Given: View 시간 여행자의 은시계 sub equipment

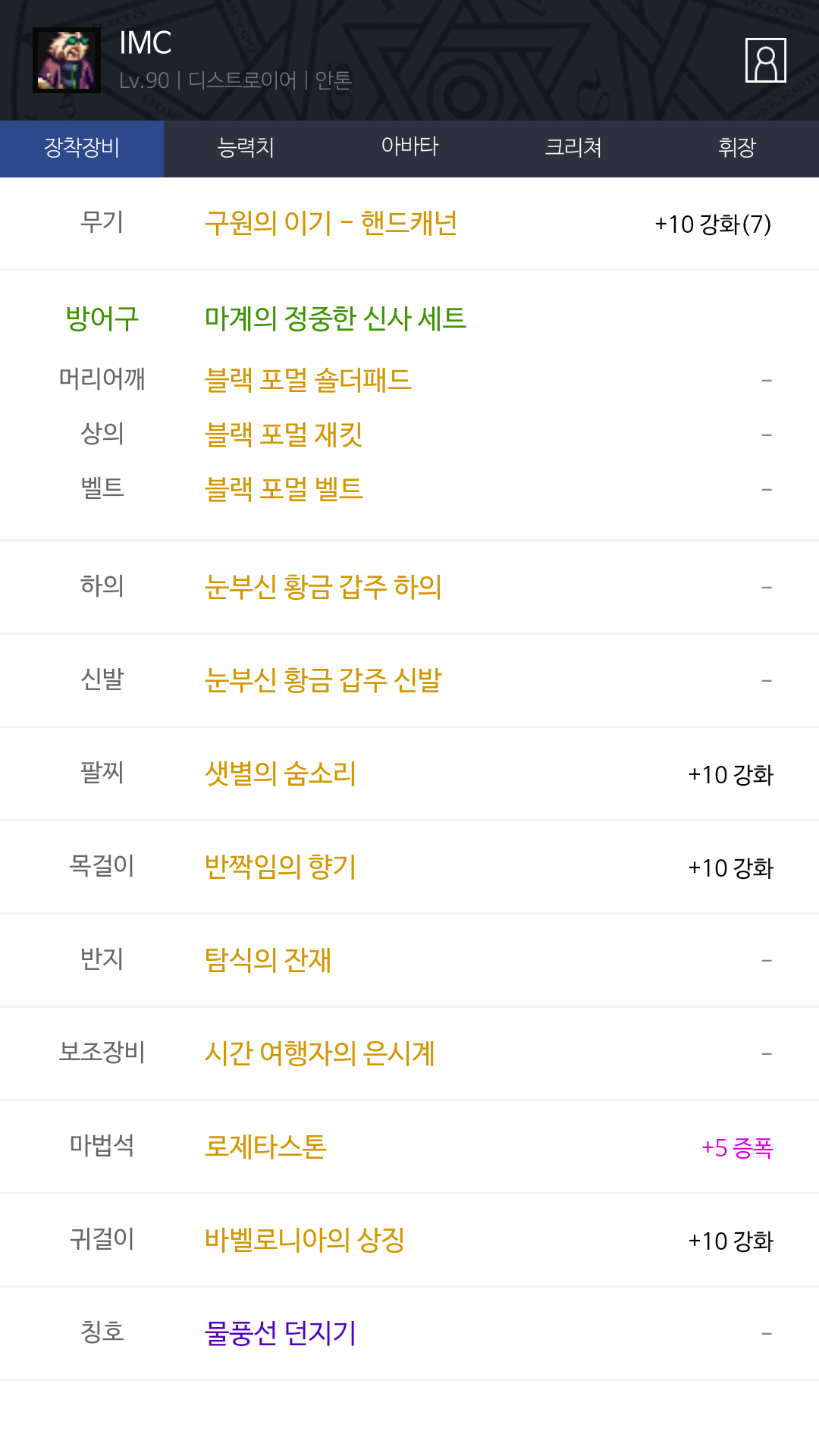Looking at the screenshot, I should [319, 1053].
